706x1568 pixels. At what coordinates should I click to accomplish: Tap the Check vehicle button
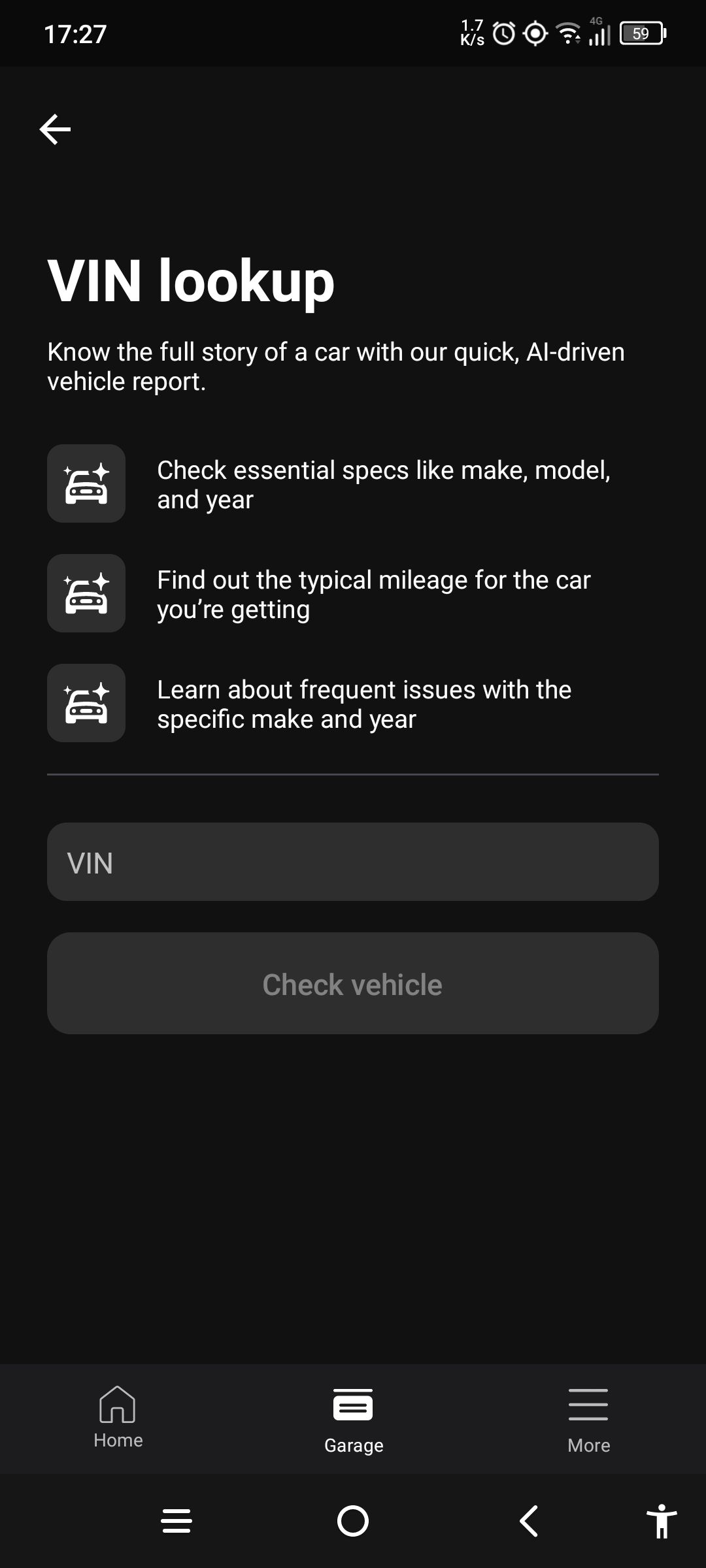pos(353,984)
